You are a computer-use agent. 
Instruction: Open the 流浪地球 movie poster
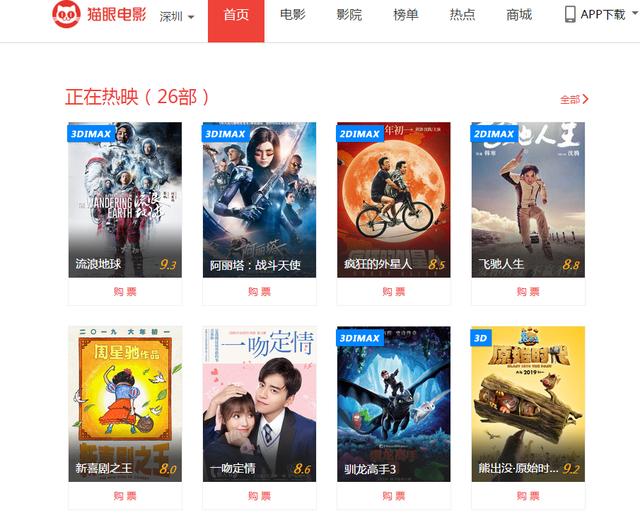[x=125, y=198]
